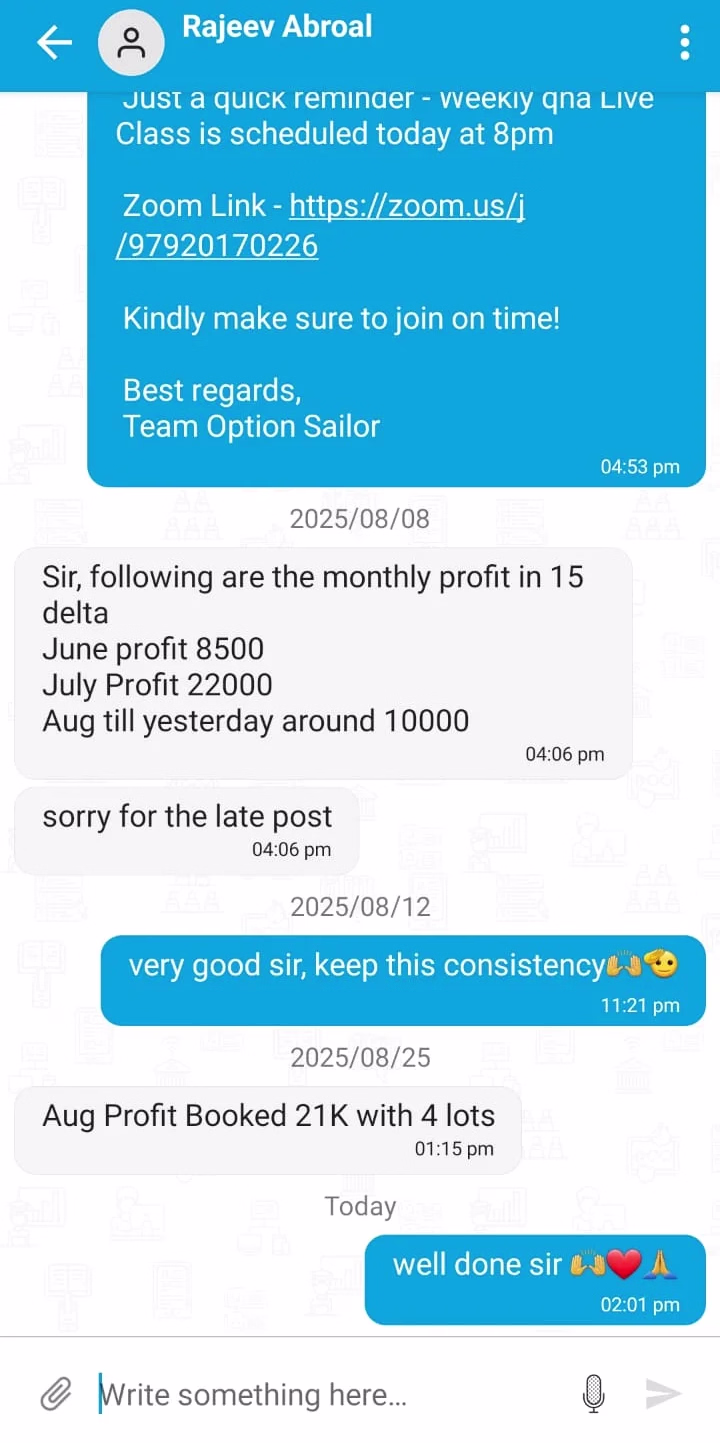Go back using the header arrow
Screen dimensions: 720x1443
[x=54, y=42]
